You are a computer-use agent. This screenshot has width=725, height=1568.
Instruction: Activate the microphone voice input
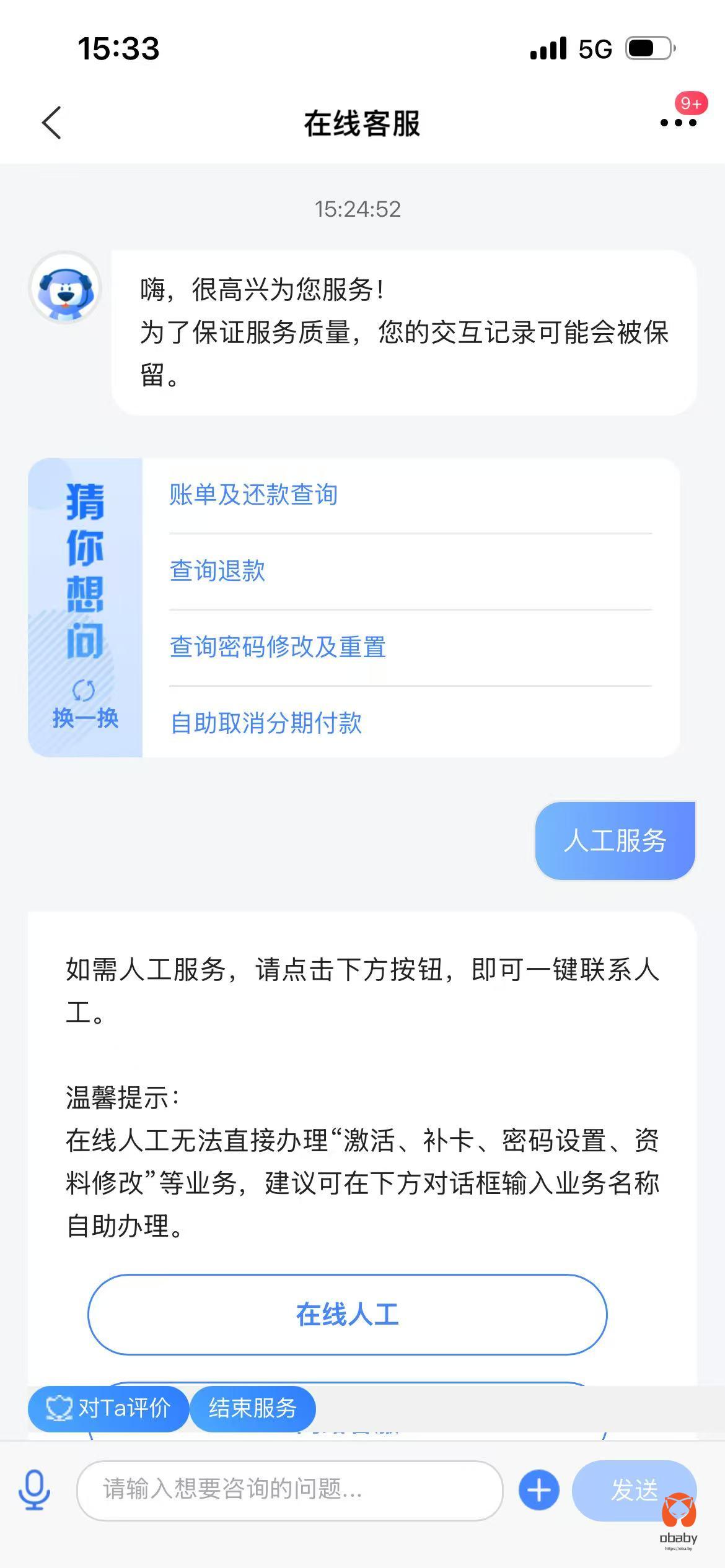click(x=34, y=1490)
